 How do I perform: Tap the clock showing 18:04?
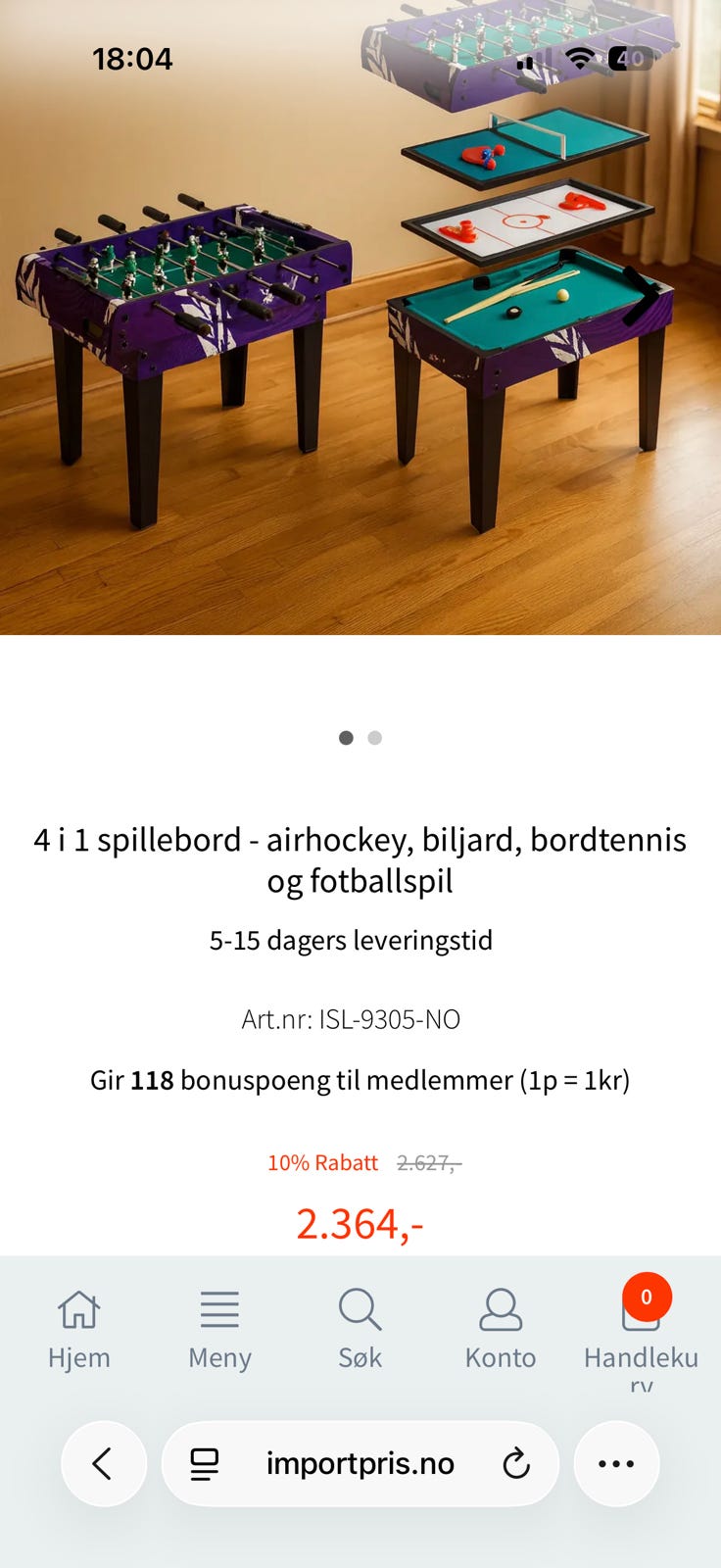click(132, 59)
